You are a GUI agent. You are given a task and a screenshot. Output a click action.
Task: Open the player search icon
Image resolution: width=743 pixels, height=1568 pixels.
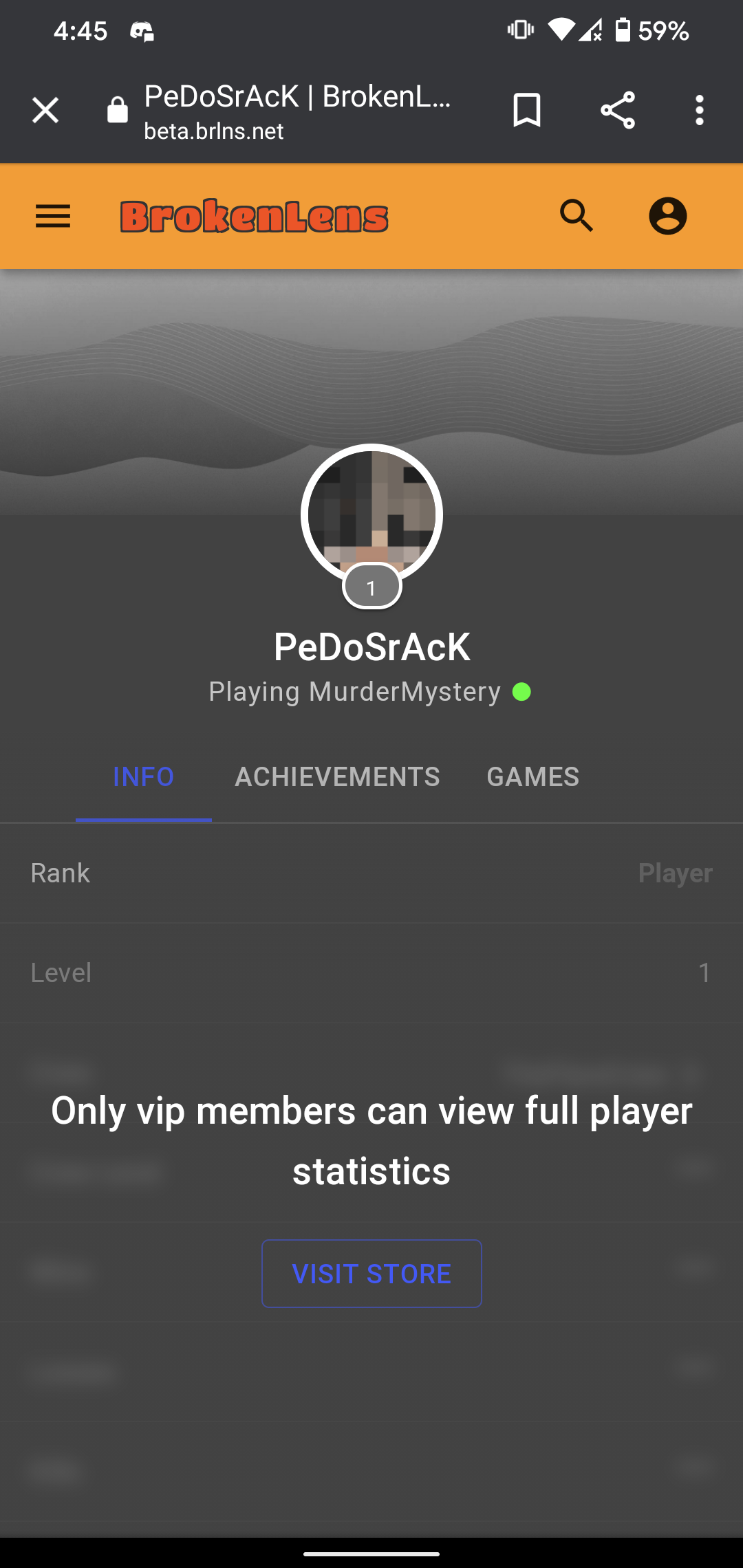point(577,216)
